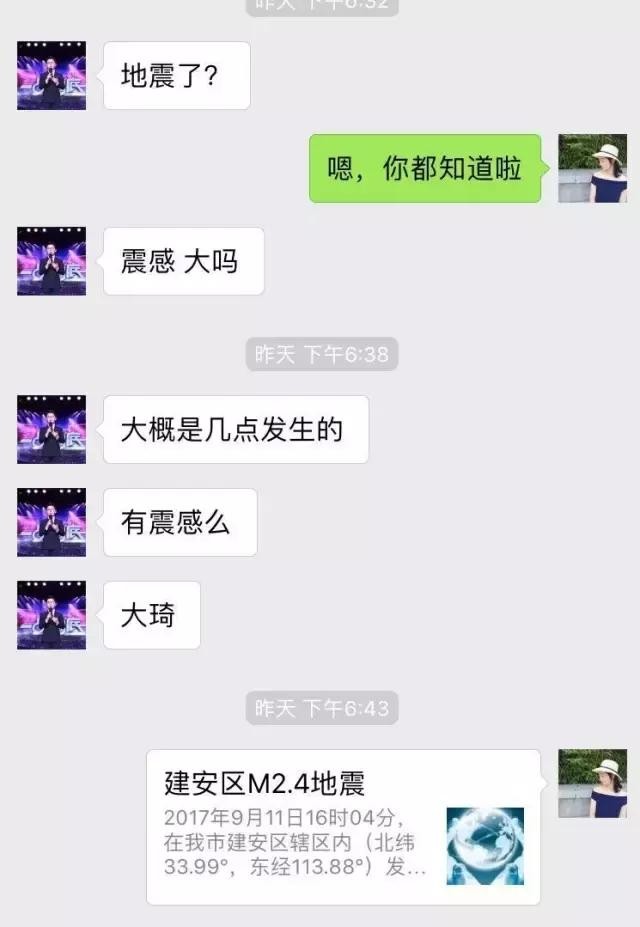Open the avatar beside message 大琦
640x927 pixels.
[x=52, y=615]
